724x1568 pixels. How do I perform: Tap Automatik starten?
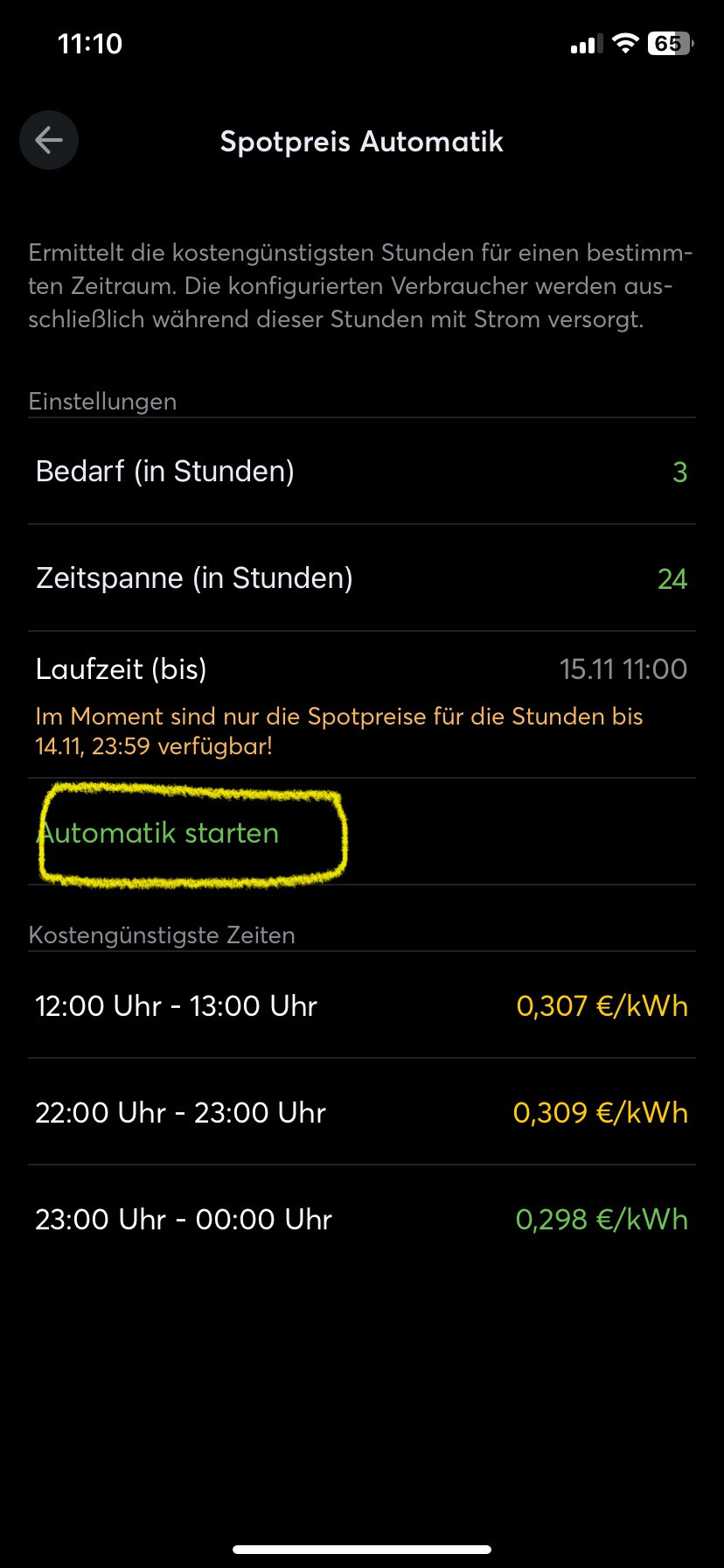click(x=159, y=833)
